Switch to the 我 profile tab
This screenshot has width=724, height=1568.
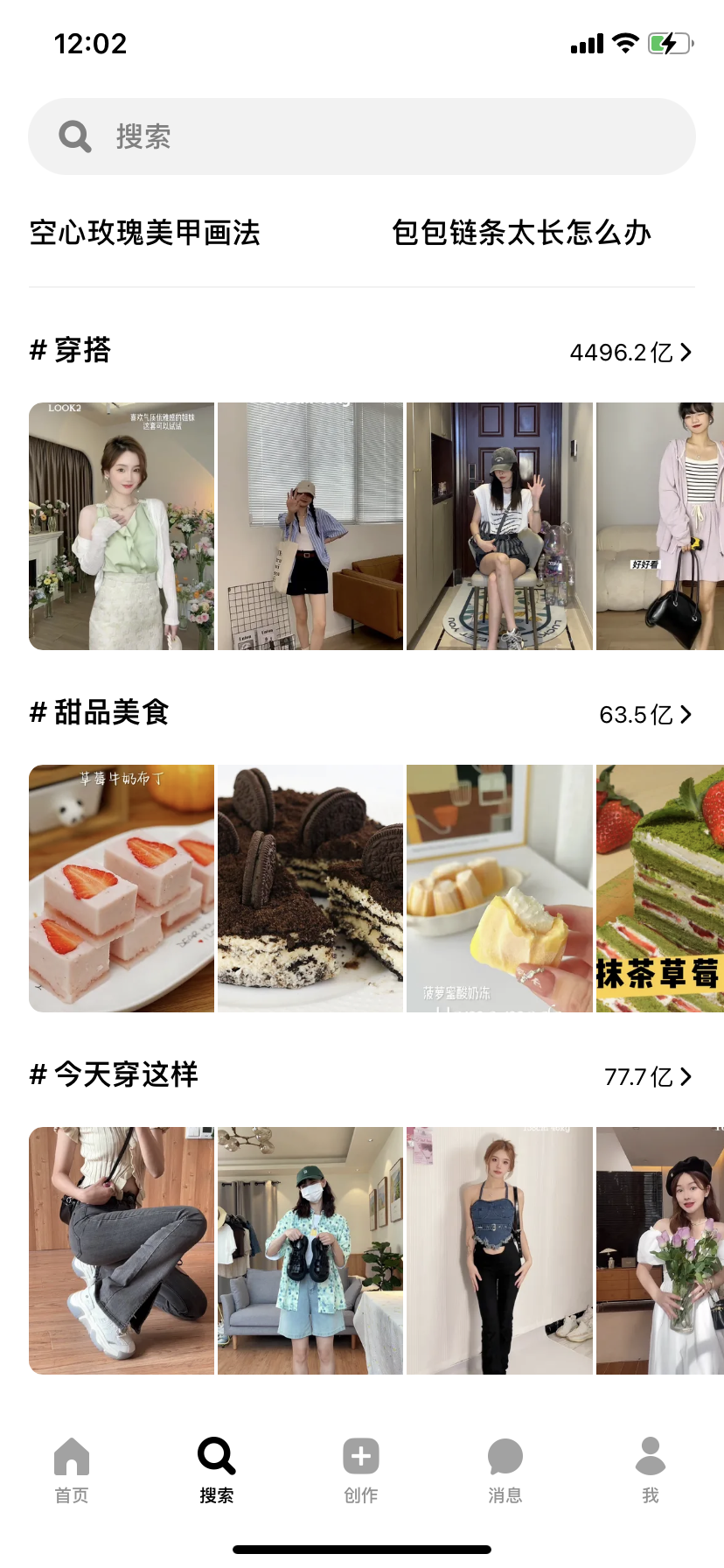click(x=651, y=1470)
